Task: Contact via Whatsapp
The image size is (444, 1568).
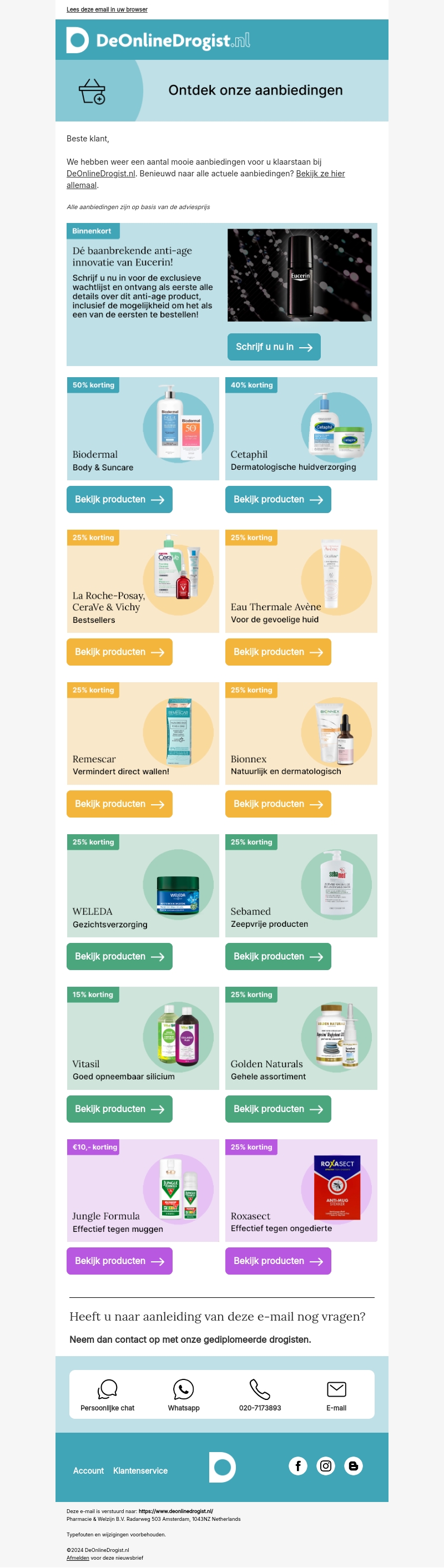Action: pos(183,1395)
